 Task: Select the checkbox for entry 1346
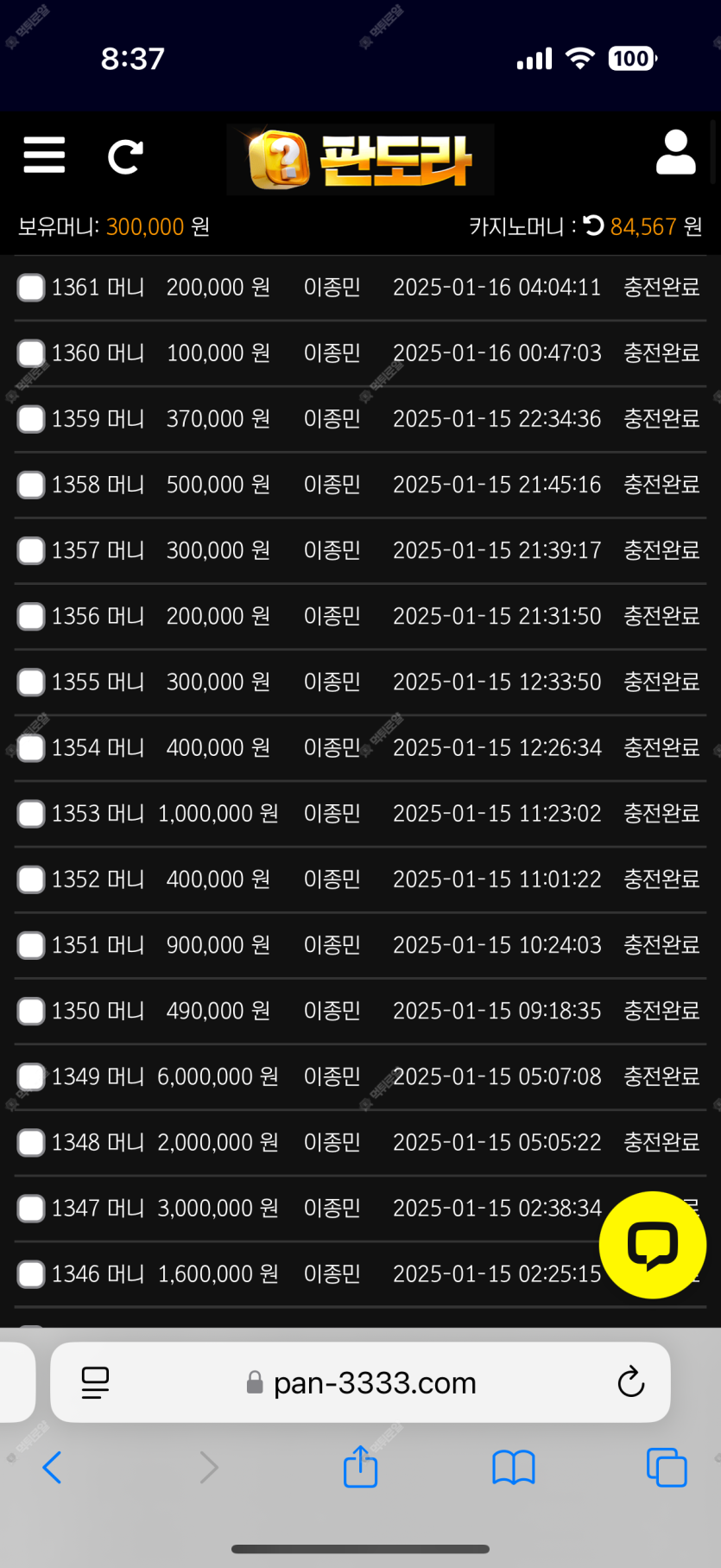coord(31,1274)
